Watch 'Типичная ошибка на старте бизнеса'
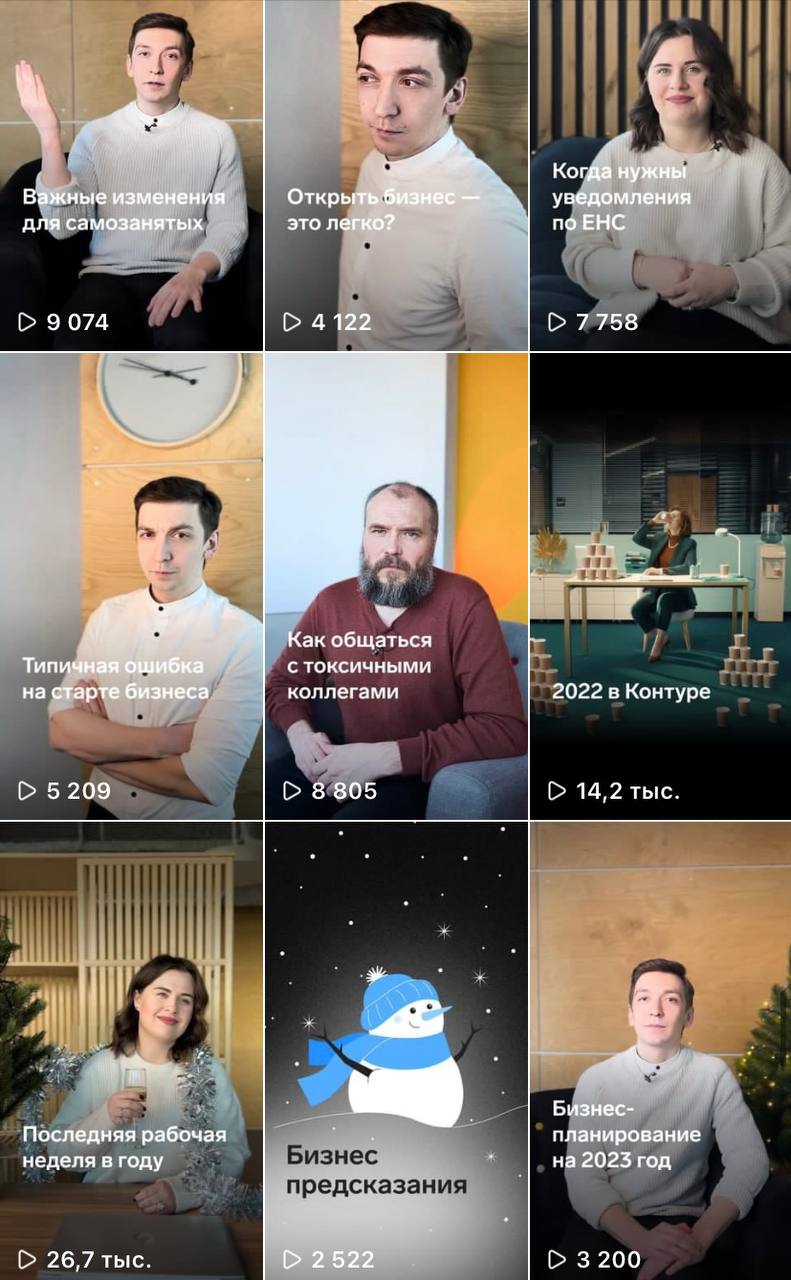The height and width of the screenshot is (1280, 791). [131, 586]
